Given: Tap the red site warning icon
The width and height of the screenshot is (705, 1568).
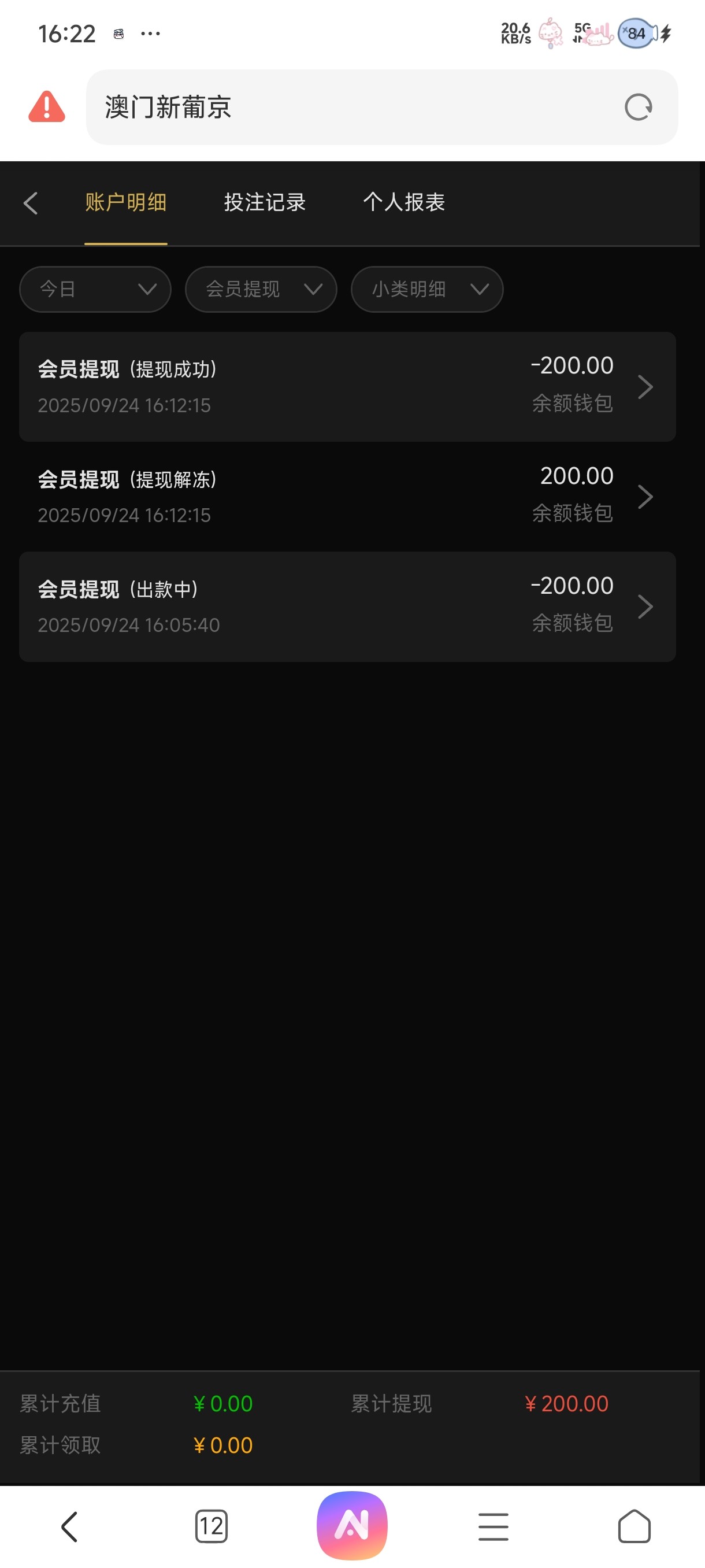Looking at the screenshot, I should point(47,107).
